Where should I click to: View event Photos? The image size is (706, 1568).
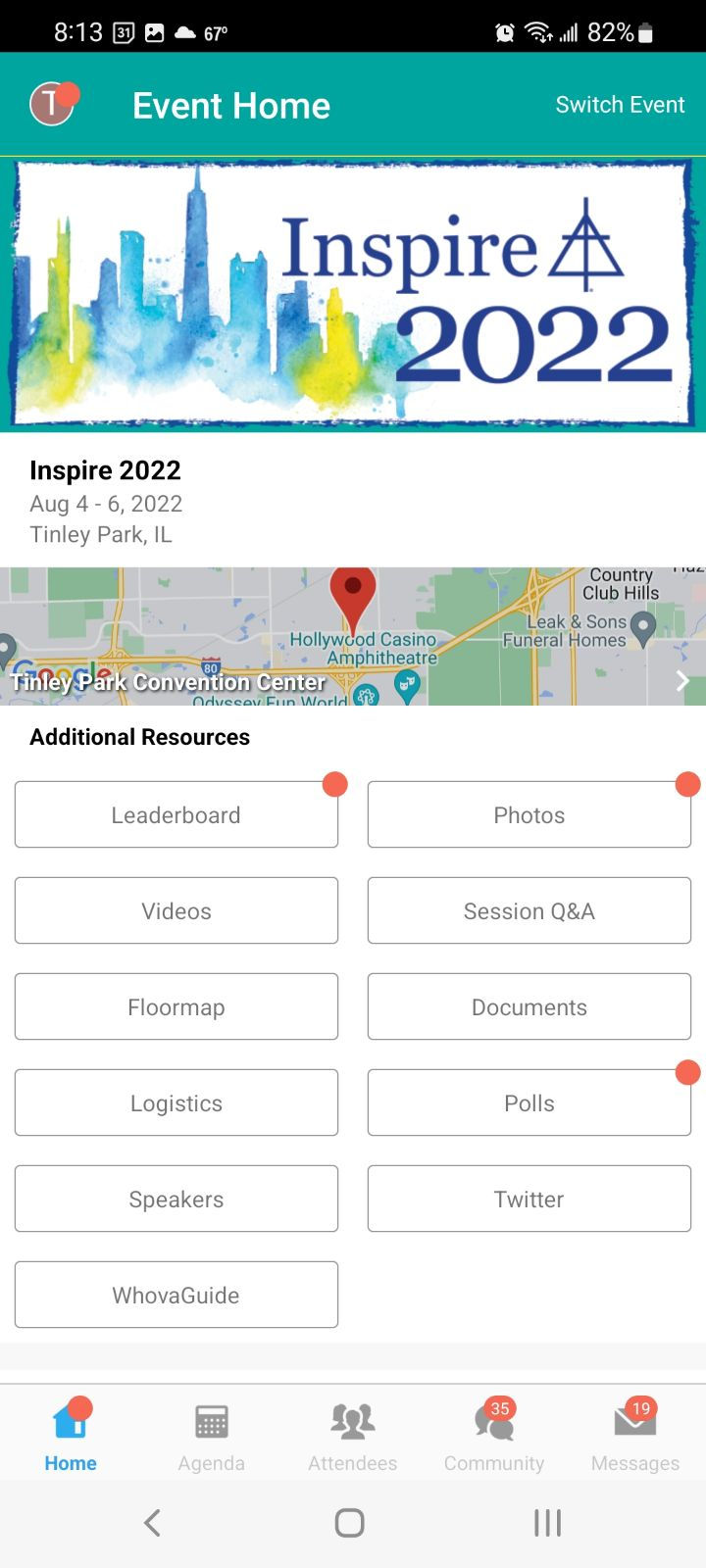(x=529, y=814)
